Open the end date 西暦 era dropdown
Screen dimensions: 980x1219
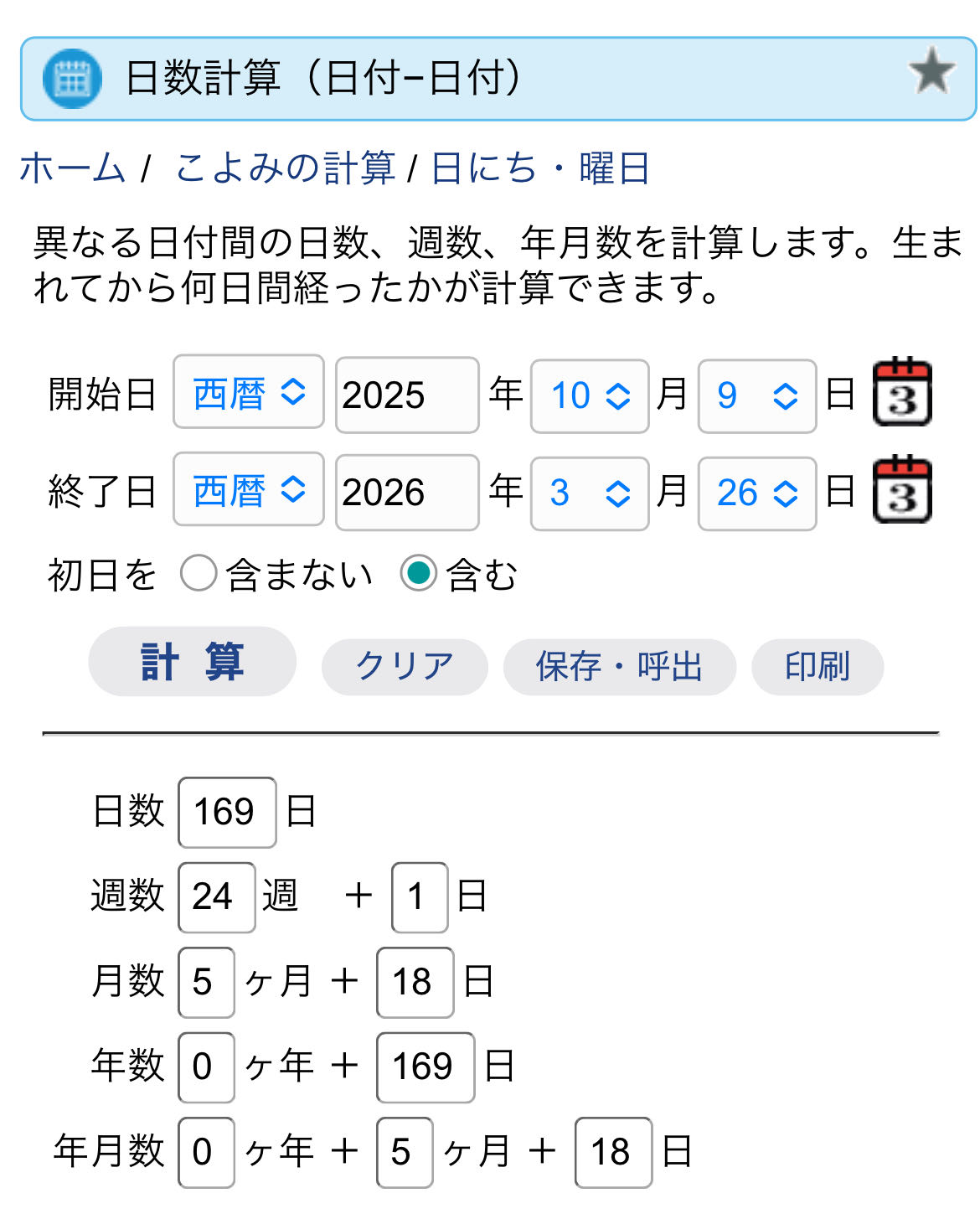point(248,490)
